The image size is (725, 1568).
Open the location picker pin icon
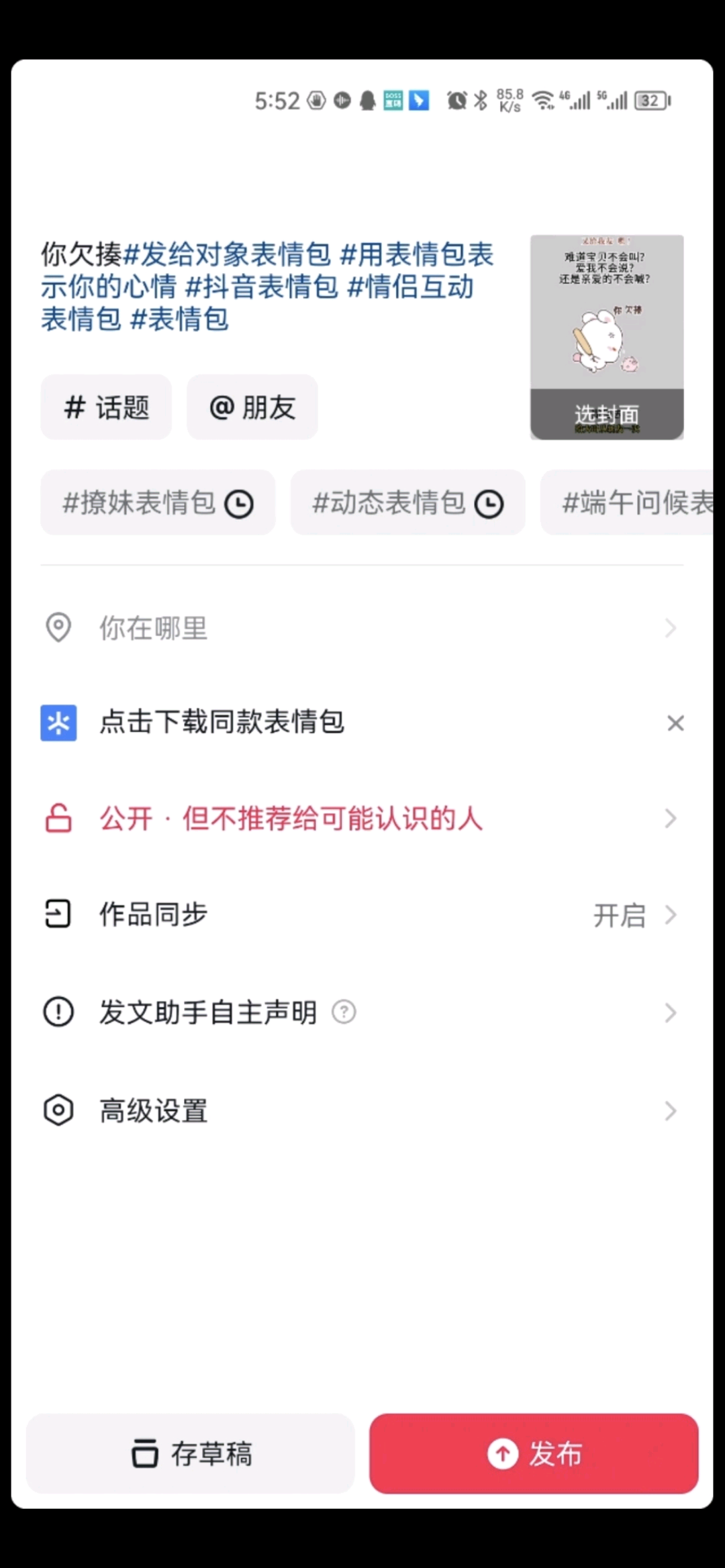coord(58,628)
